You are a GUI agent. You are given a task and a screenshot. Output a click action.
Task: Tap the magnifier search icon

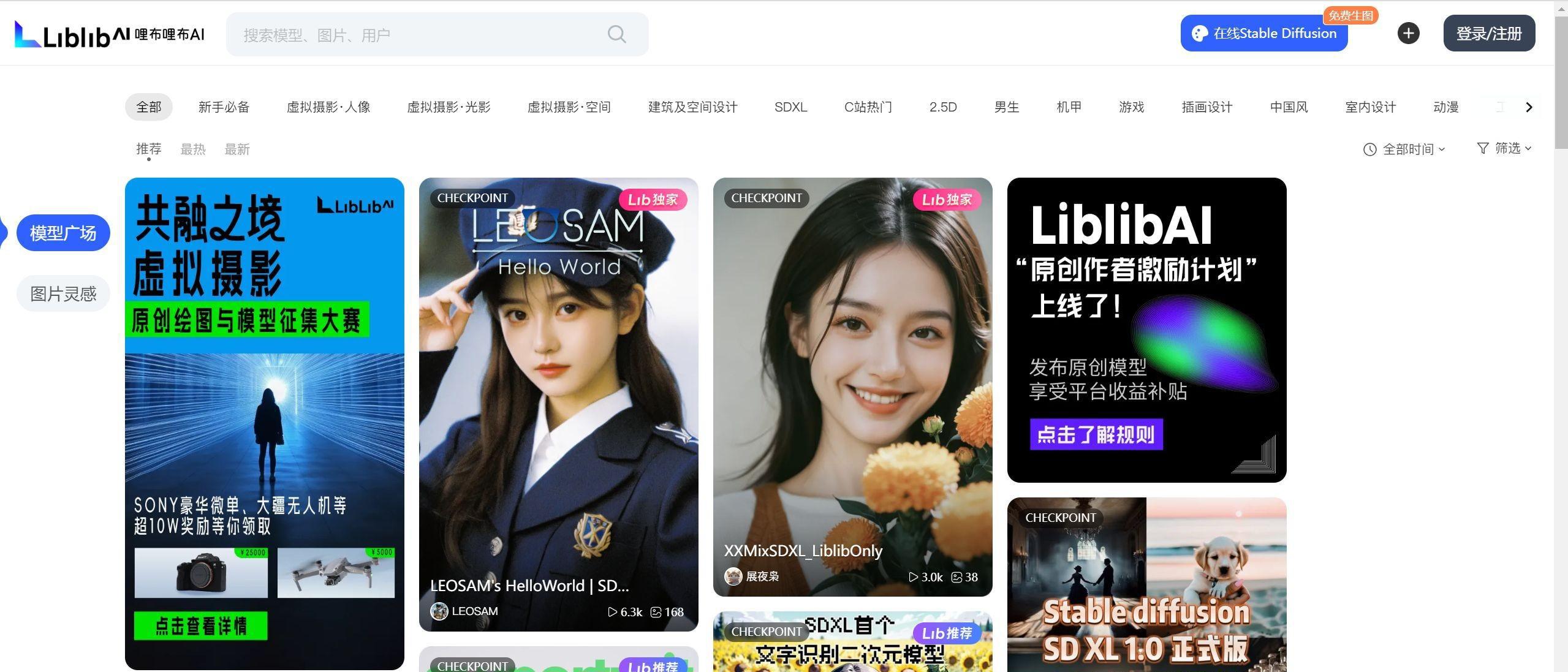[x=616, y=35]
